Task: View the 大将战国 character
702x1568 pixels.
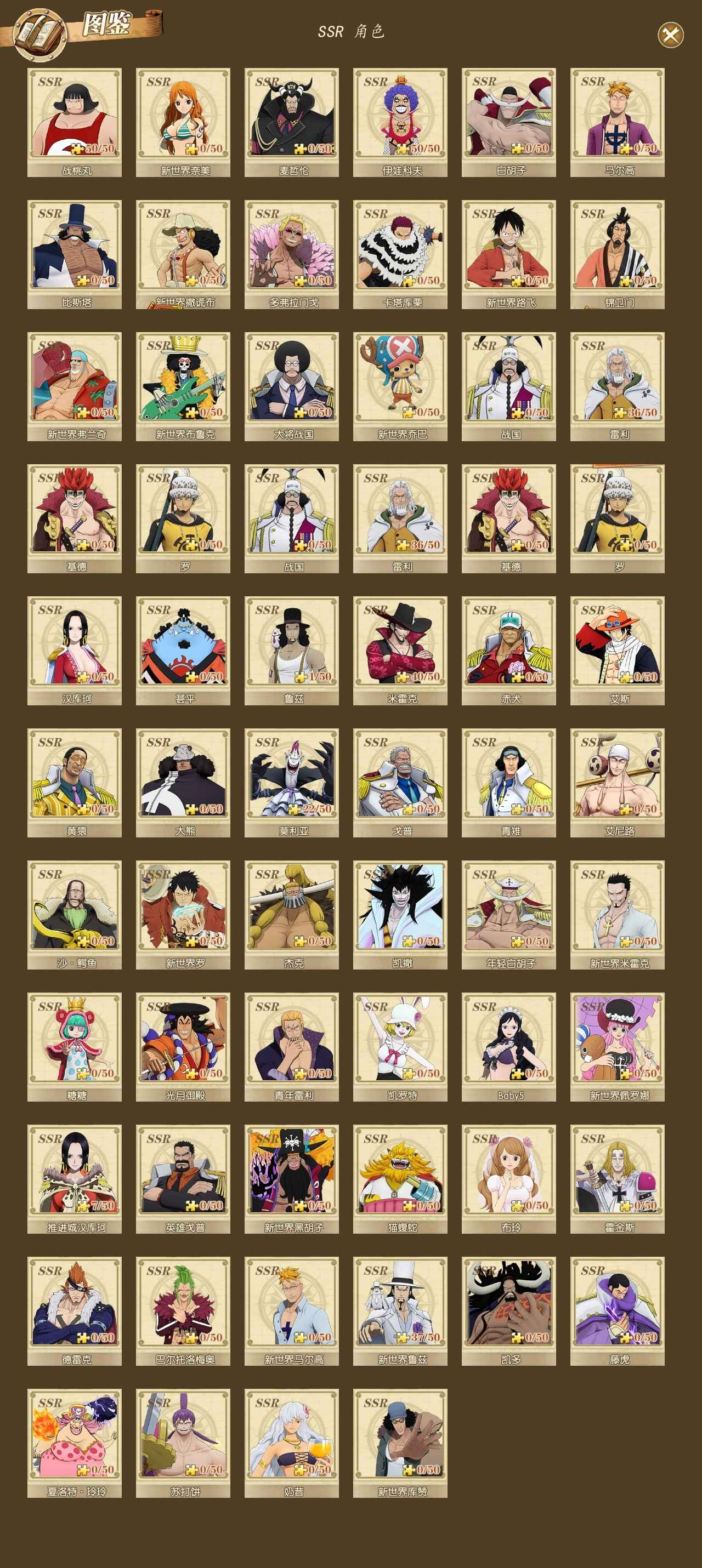Action: (291, 386)
